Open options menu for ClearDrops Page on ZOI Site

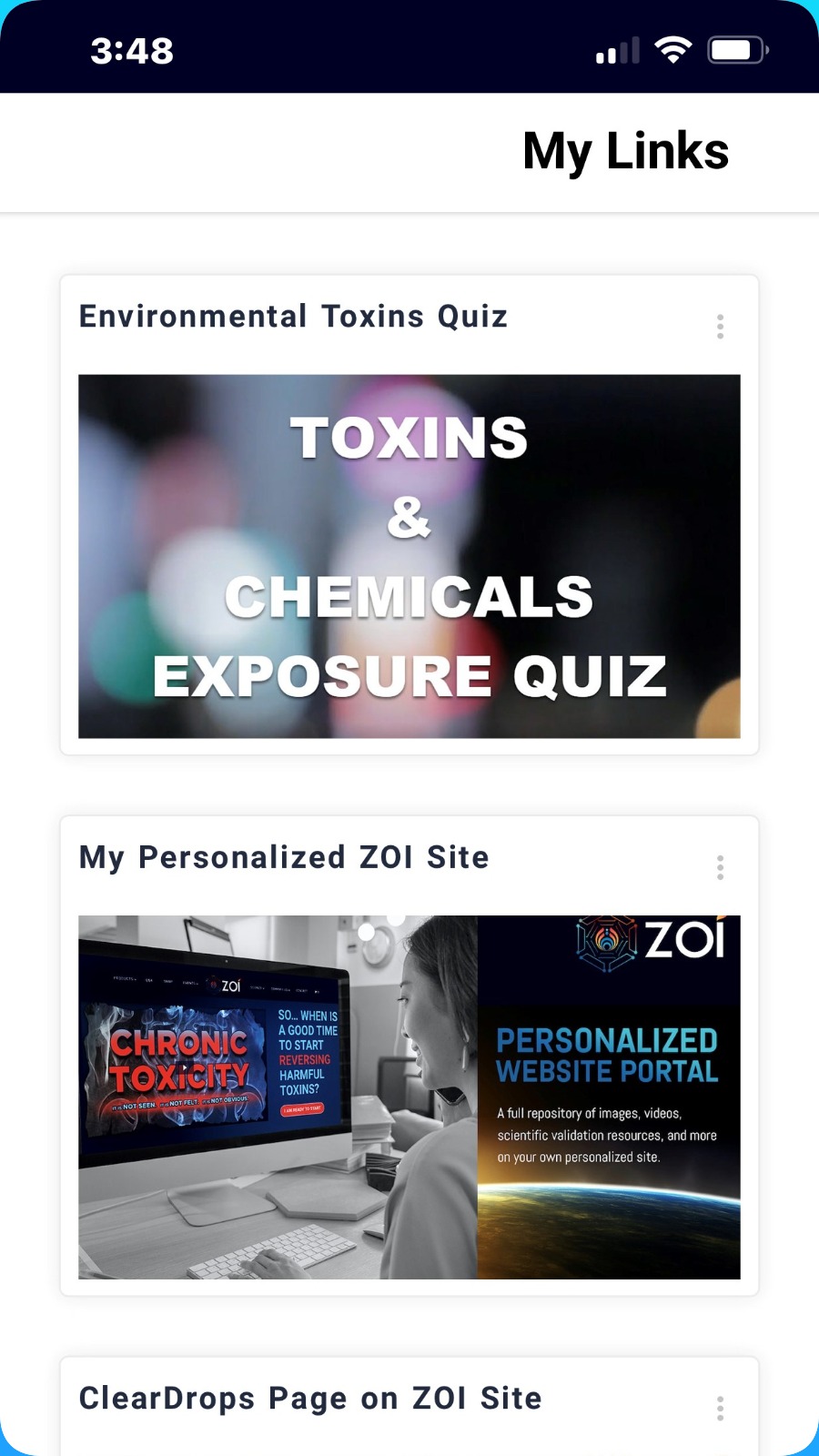720,1408
